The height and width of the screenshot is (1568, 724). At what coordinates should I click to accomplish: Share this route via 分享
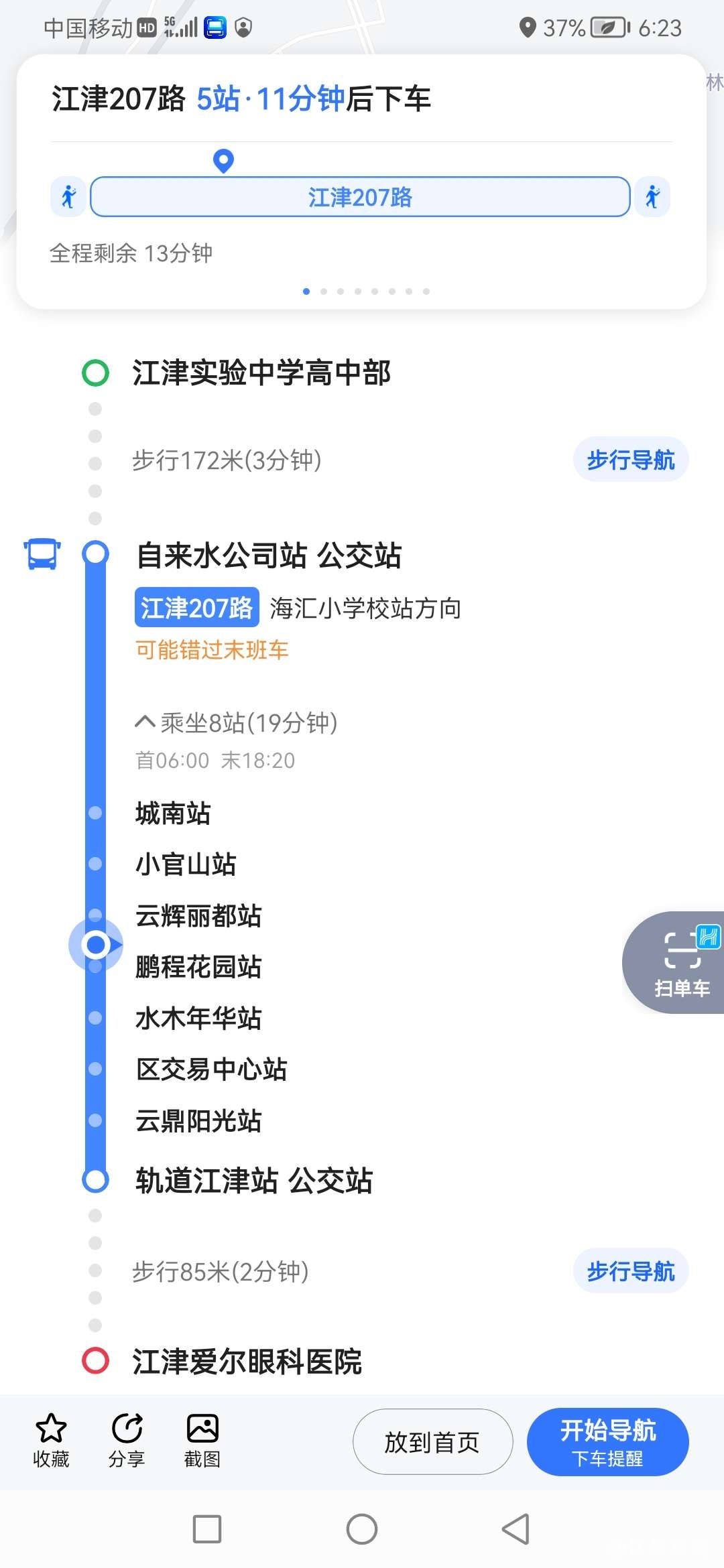[127, 1440]
